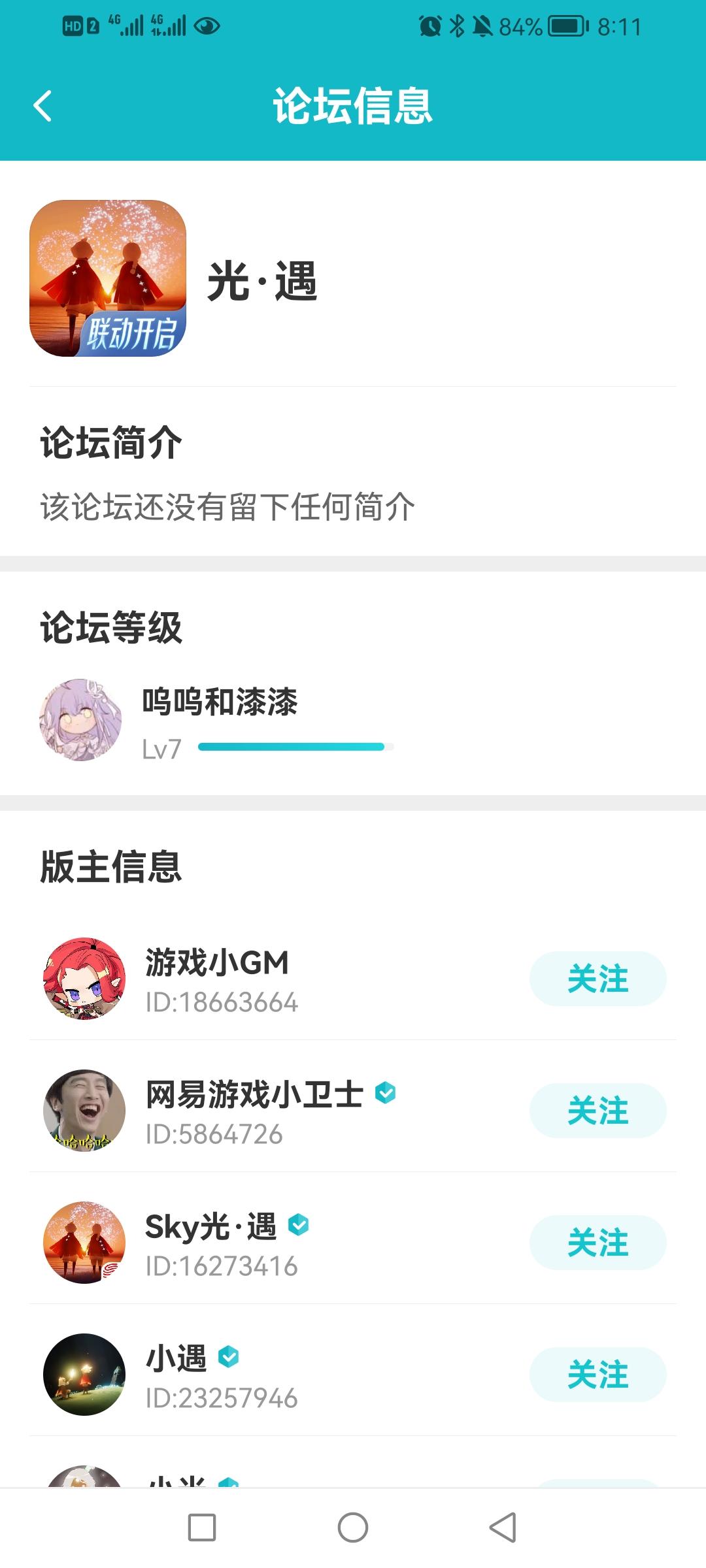Viewport: 706px width, 1568px height.
Task: View the 呜呜和漆漆 forum level entry
Action: [x=219, y=719]
